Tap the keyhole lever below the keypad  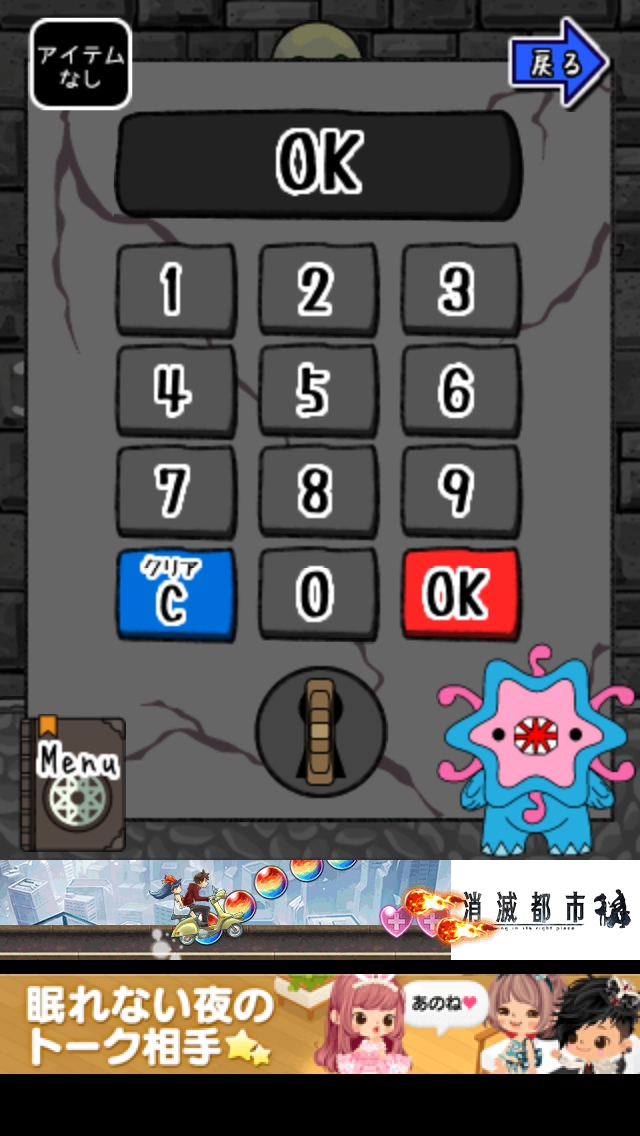320,730
